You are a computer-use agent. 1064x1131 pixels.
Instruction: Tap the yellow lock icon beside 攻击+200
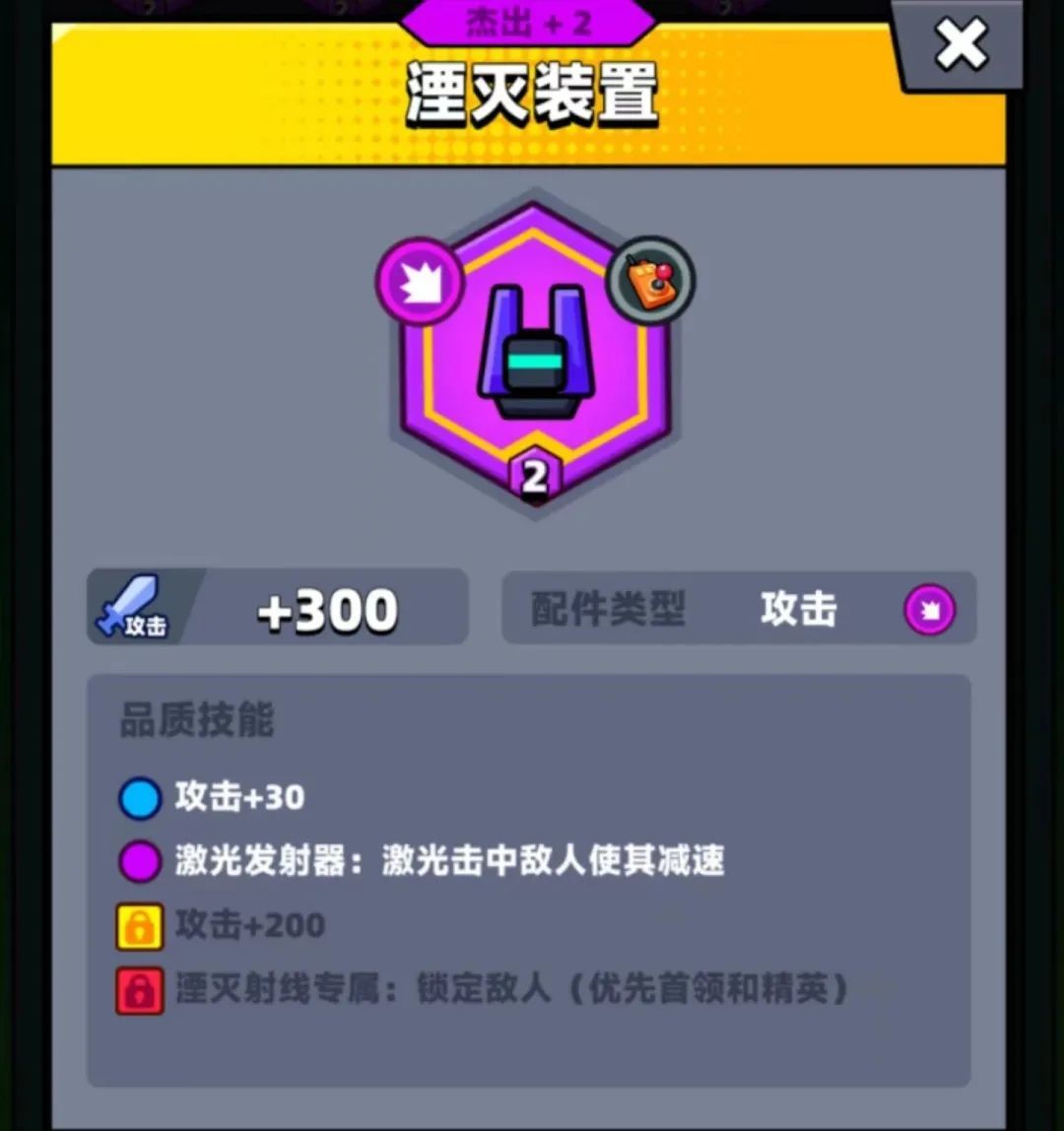coord(138,924)
